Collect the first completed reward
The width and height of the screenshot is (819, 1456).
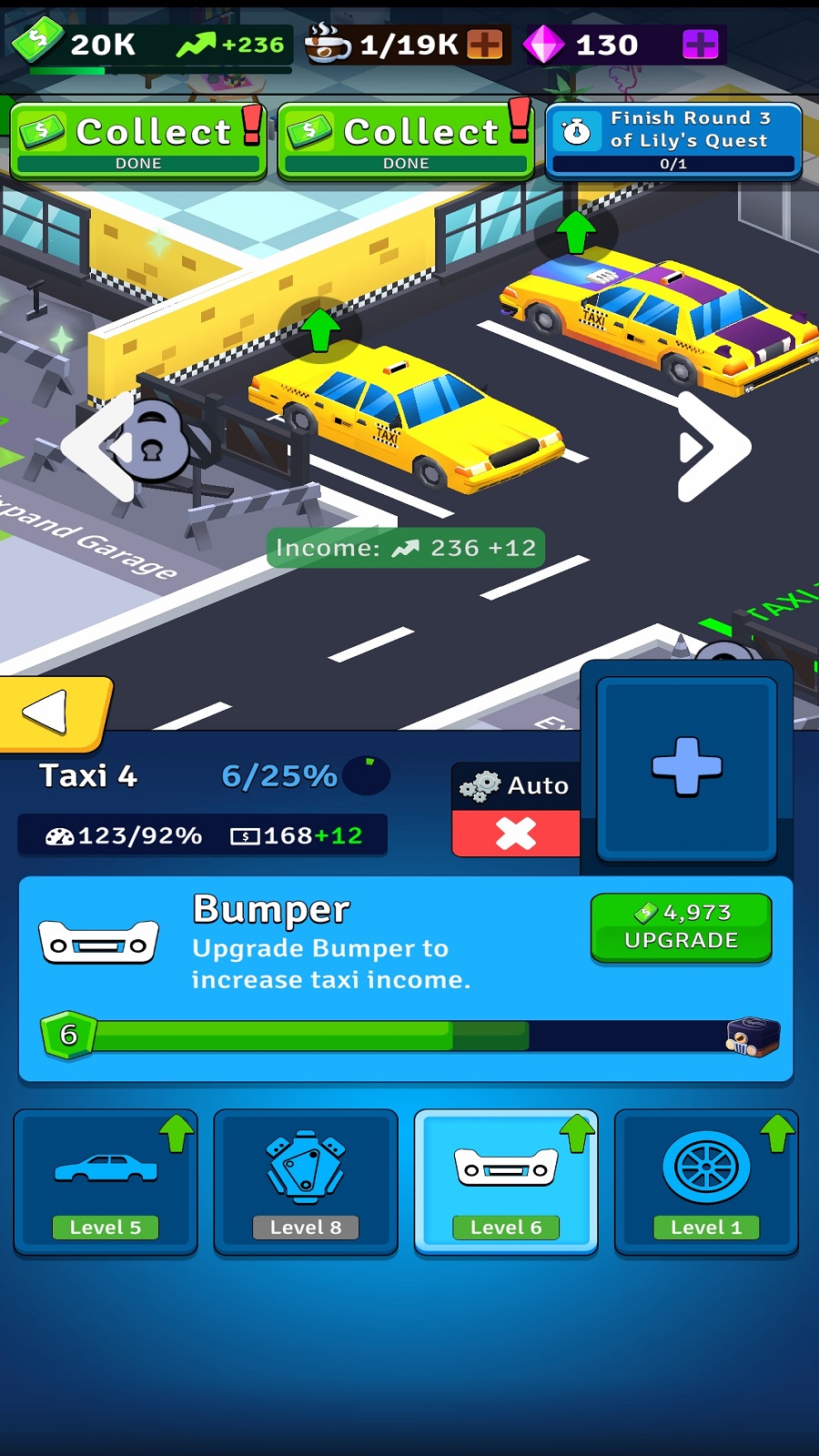(x=138, y=139)
